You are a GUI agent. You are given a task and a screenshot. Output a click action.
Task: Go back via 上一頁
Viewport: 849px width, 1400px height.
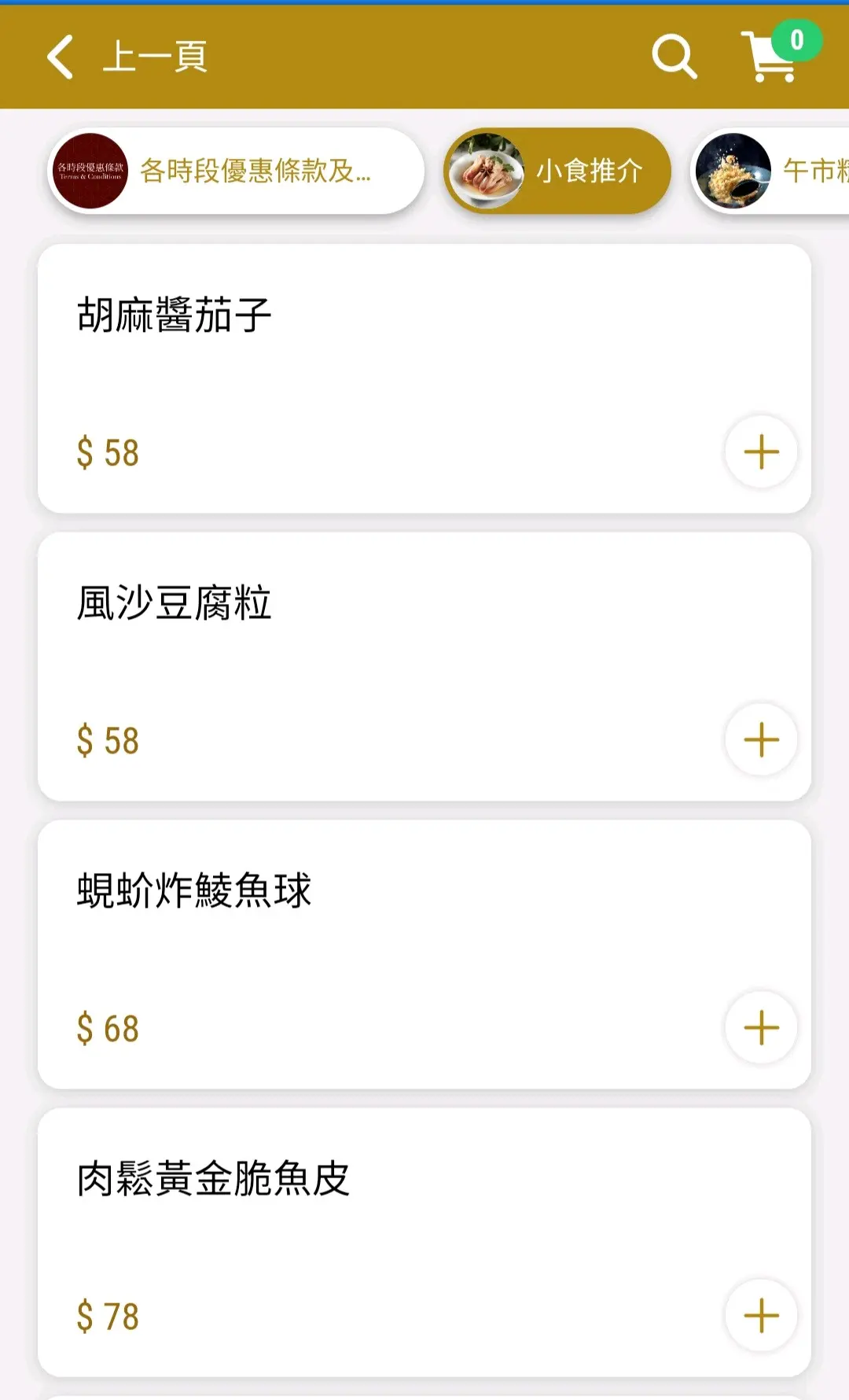coord(126,57)
